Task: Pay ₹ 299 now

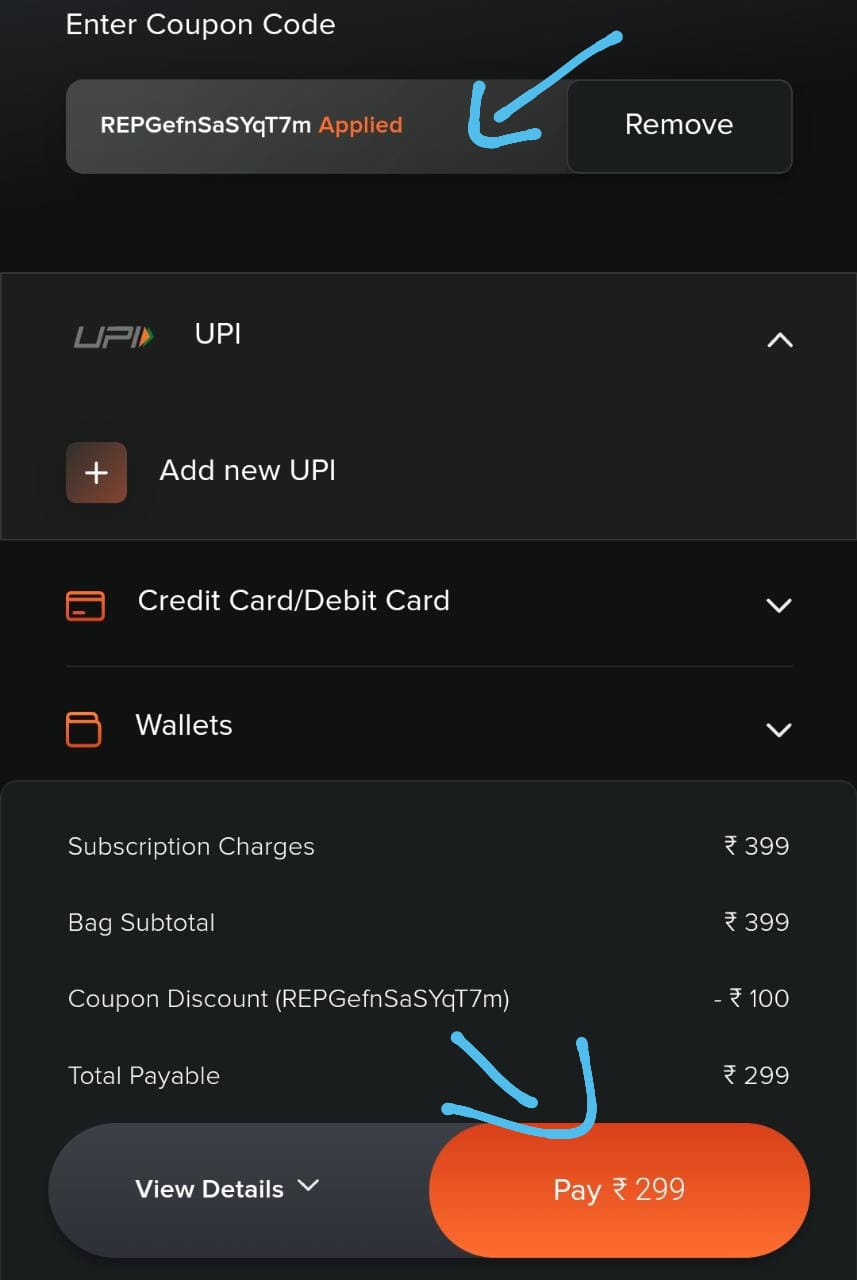Action: pos(619,1190)
